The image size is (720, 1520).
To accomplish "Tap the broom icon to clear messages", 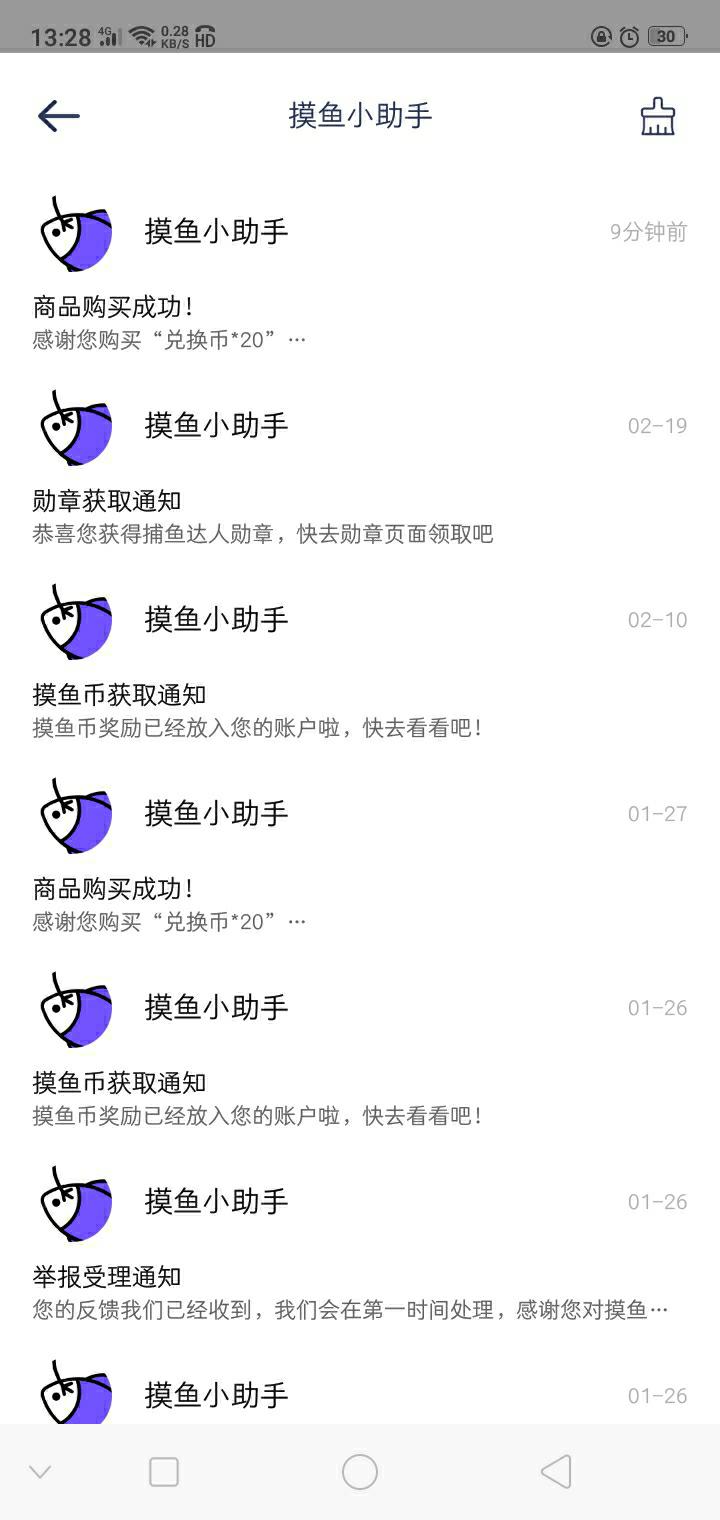I will [x=658, y=116].
